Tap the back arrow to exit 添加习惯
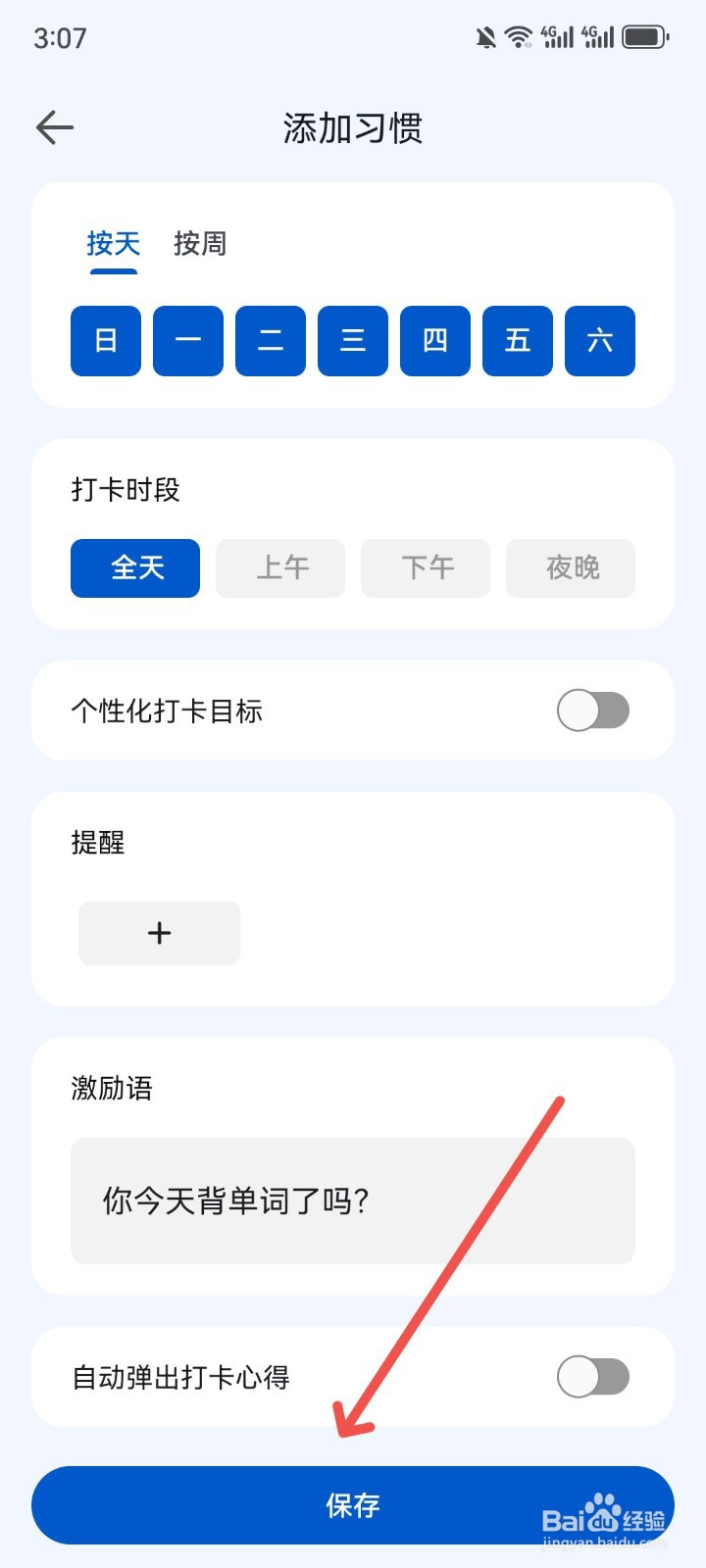 54,127
